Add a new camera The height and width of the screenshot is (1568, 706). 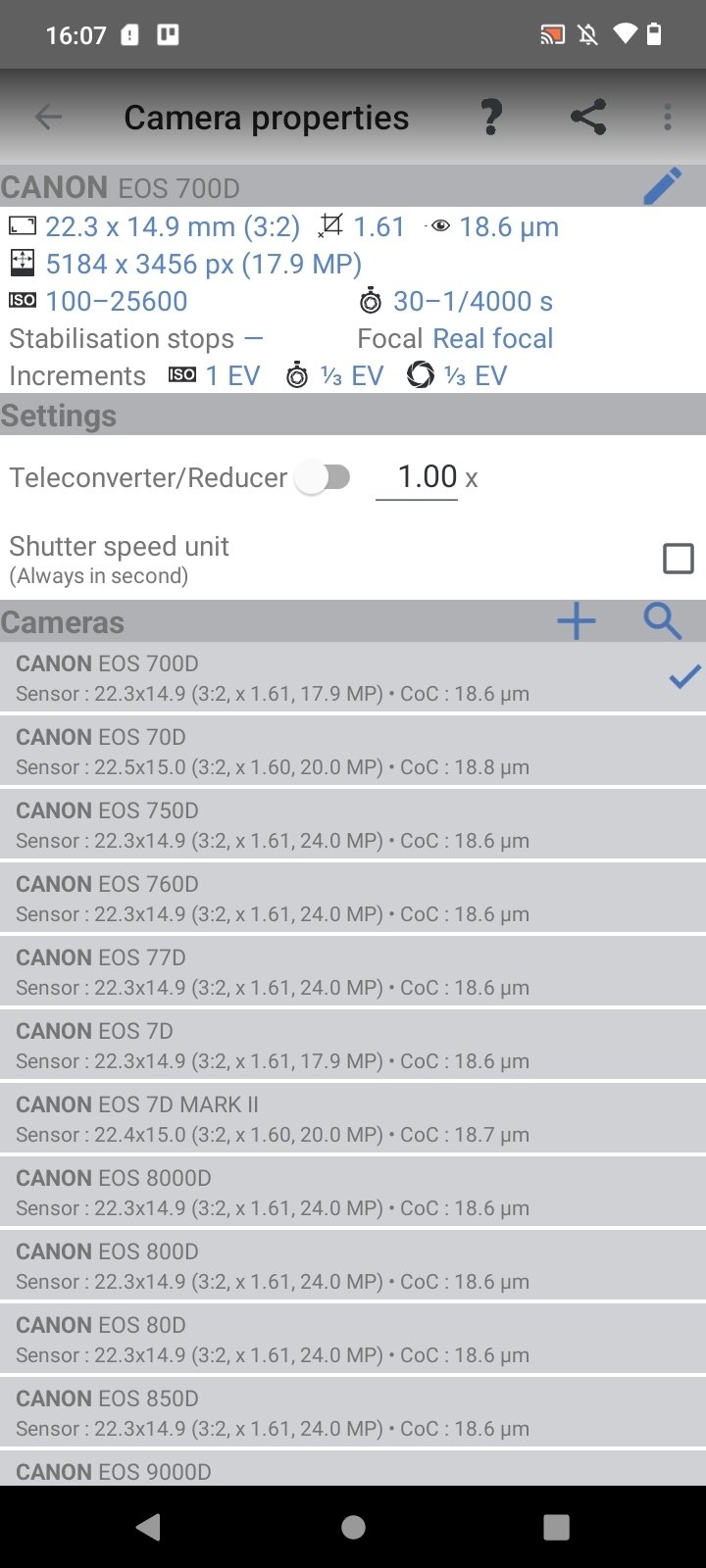(x=577, y=621)
